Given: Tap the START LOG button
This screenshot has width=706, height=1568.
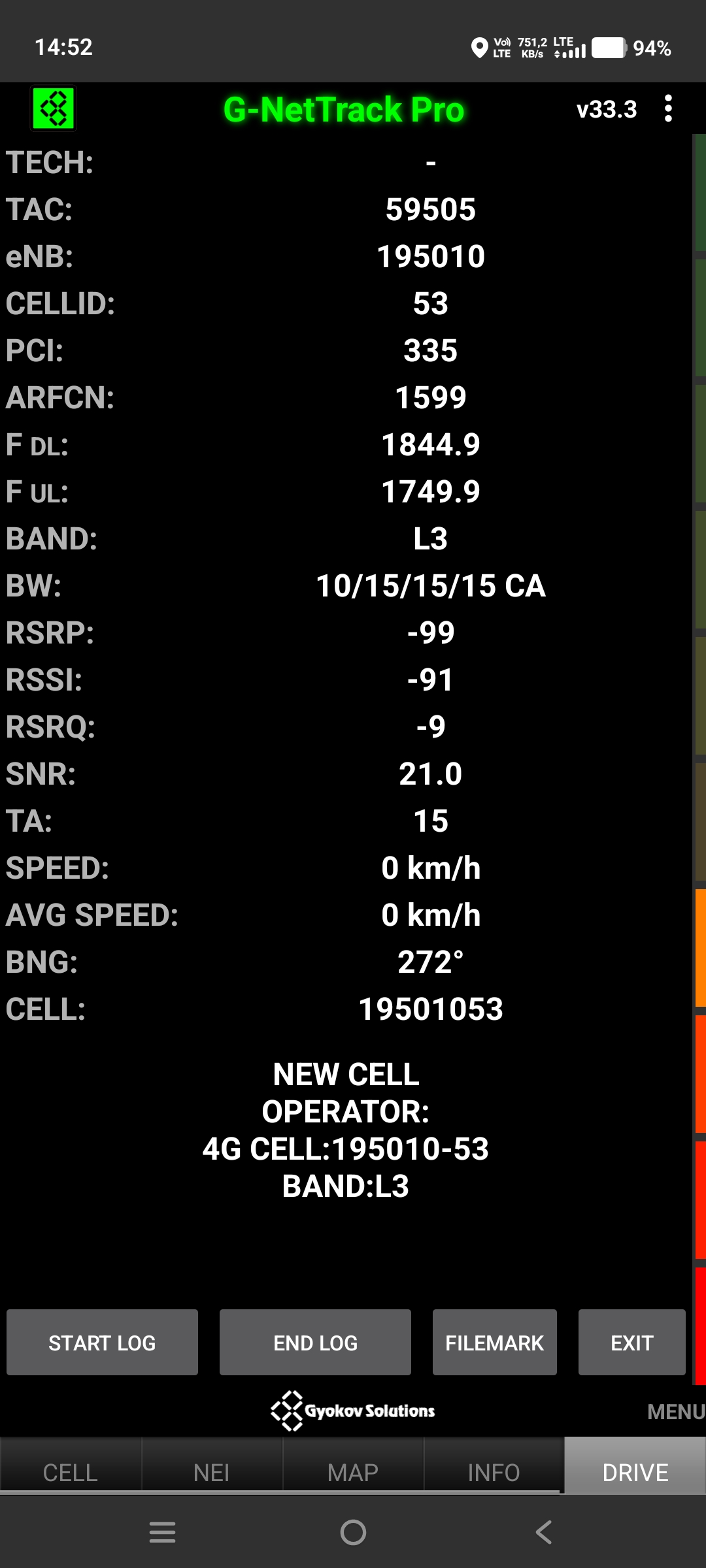Looking at the screenshot, I should click(102, 1343).
